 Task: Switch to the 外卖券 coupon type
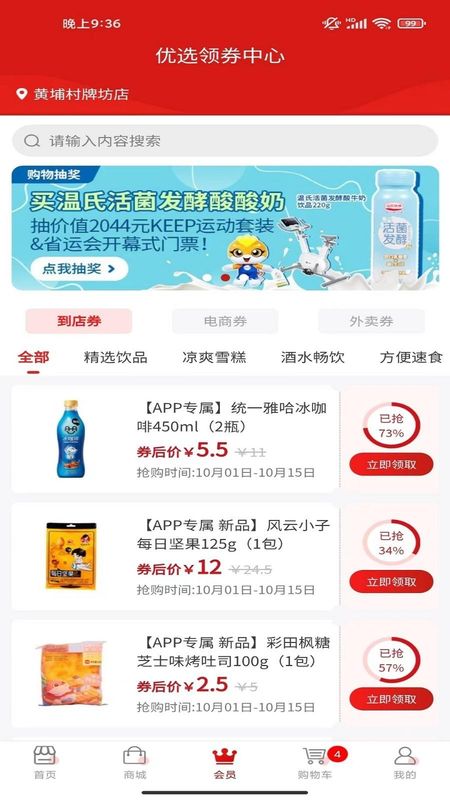371,321
